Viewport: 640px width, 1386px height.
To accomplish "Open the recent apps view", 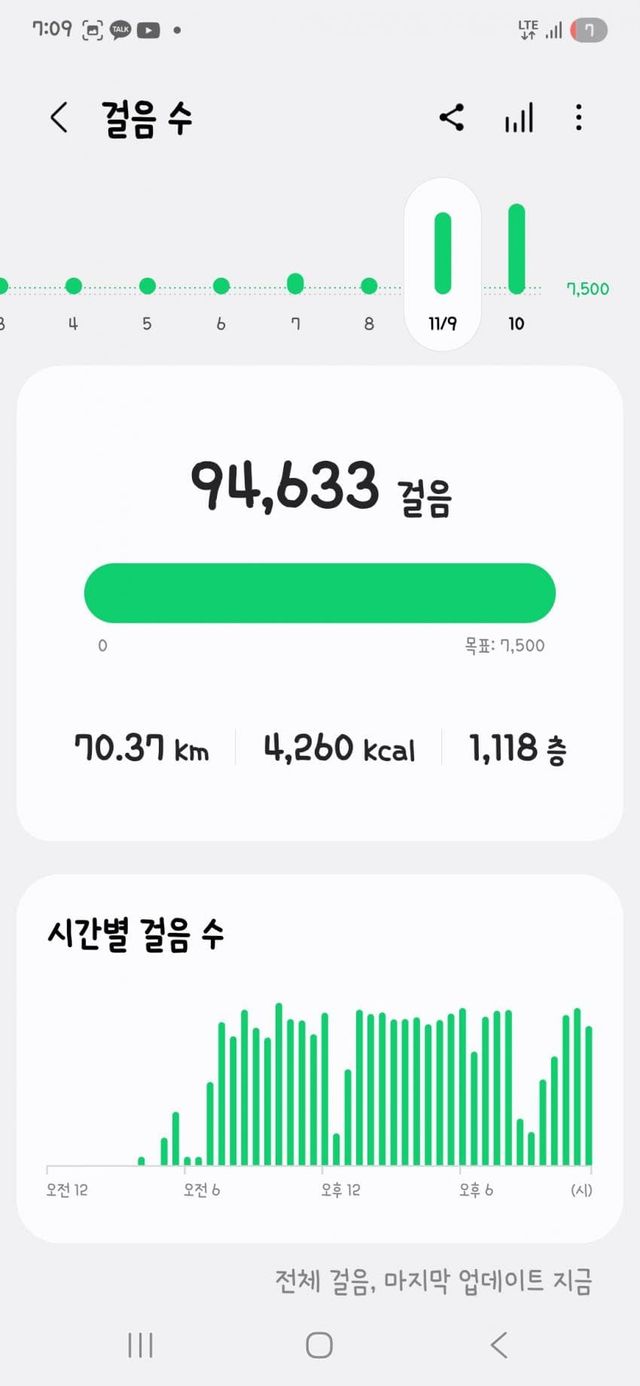I will [x=141, y=1345].
